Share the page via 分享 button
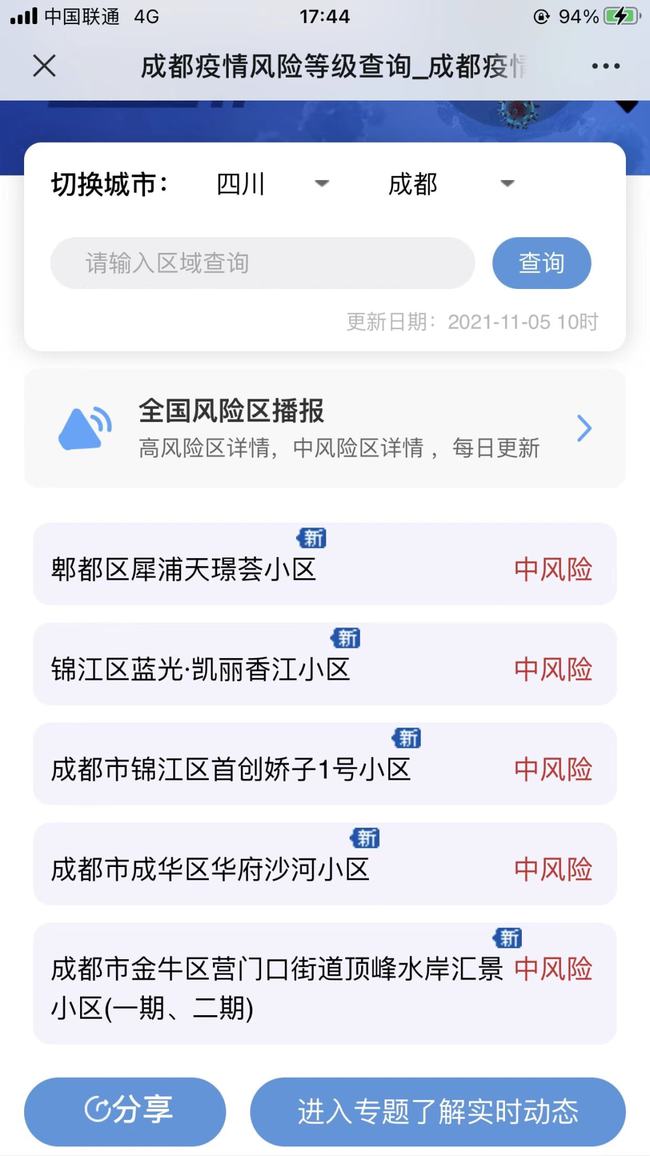 pos(126,1110)
